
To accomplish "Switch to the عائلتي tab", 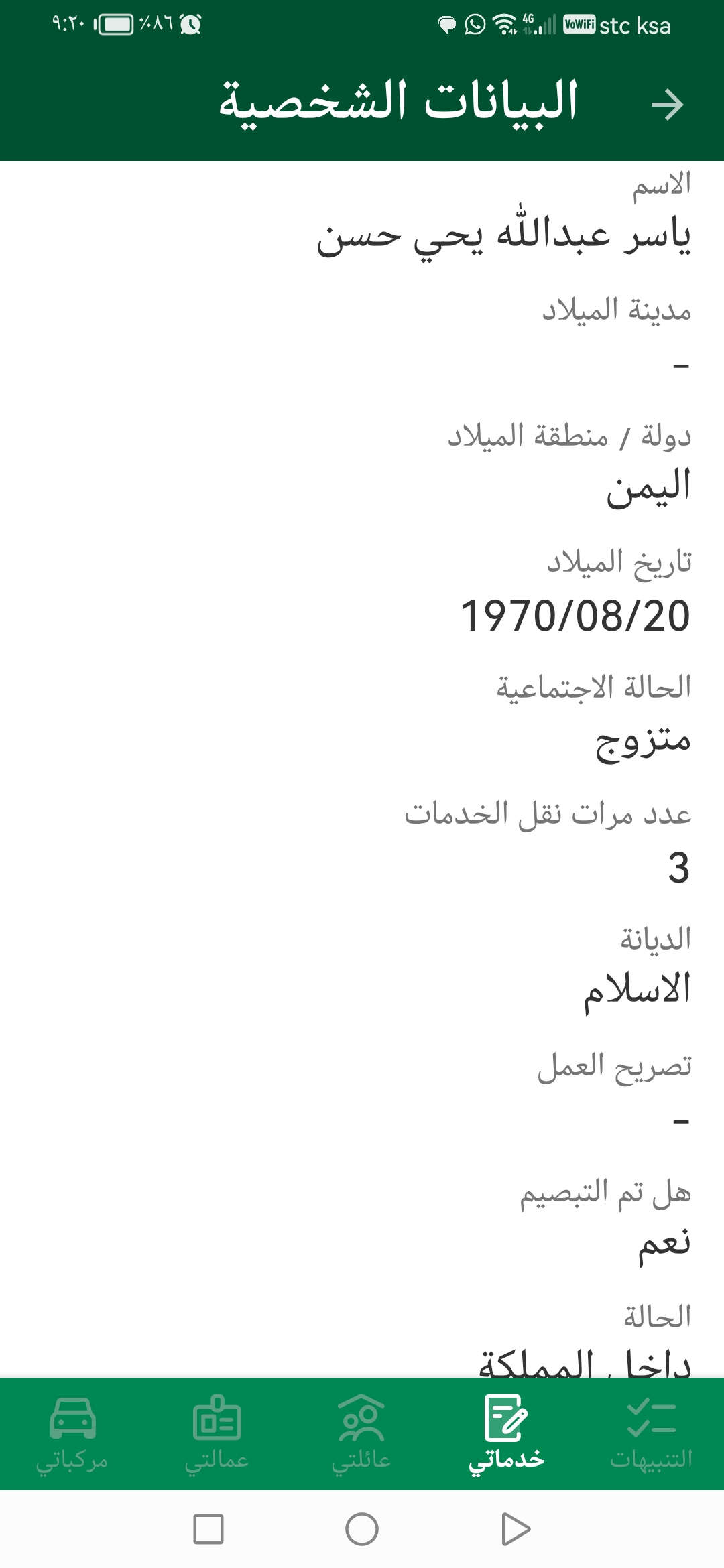I will click(361, 1434).
